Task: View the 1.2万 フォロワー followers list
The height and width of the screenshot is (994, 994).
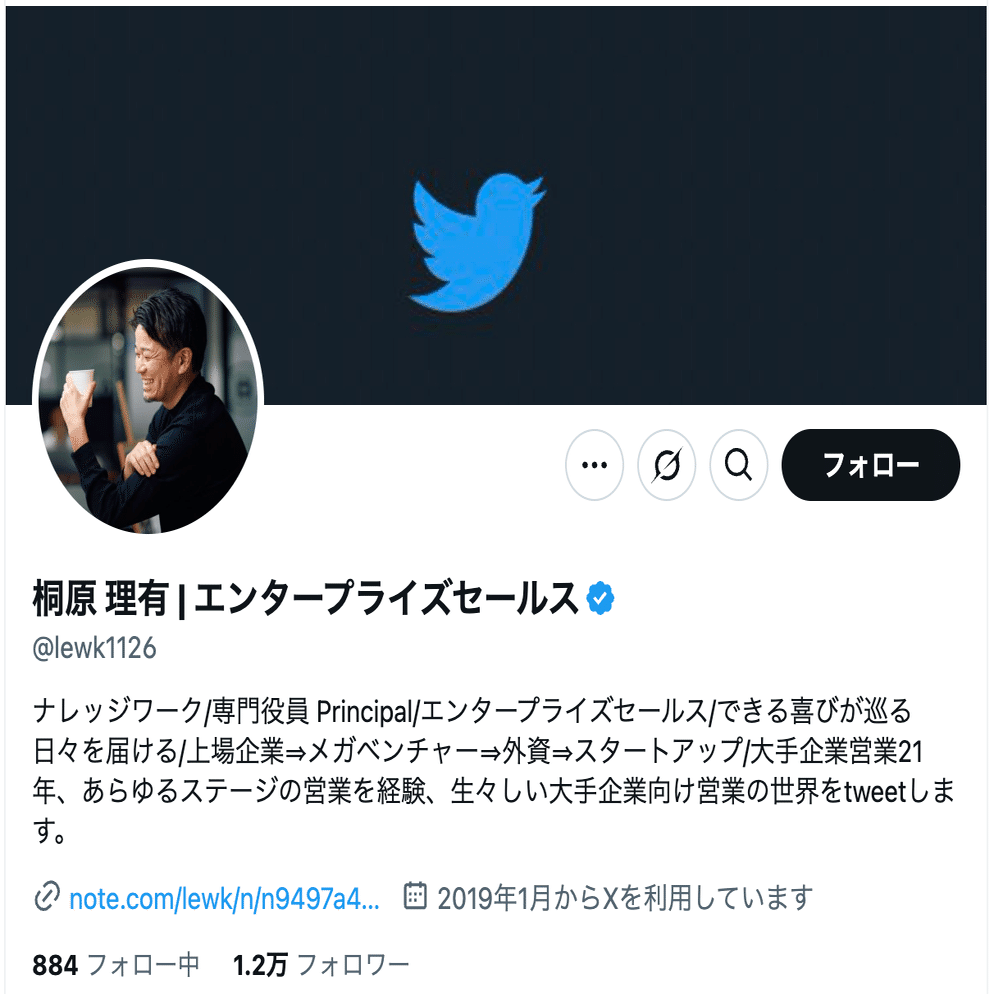Action: click(321, 965)
